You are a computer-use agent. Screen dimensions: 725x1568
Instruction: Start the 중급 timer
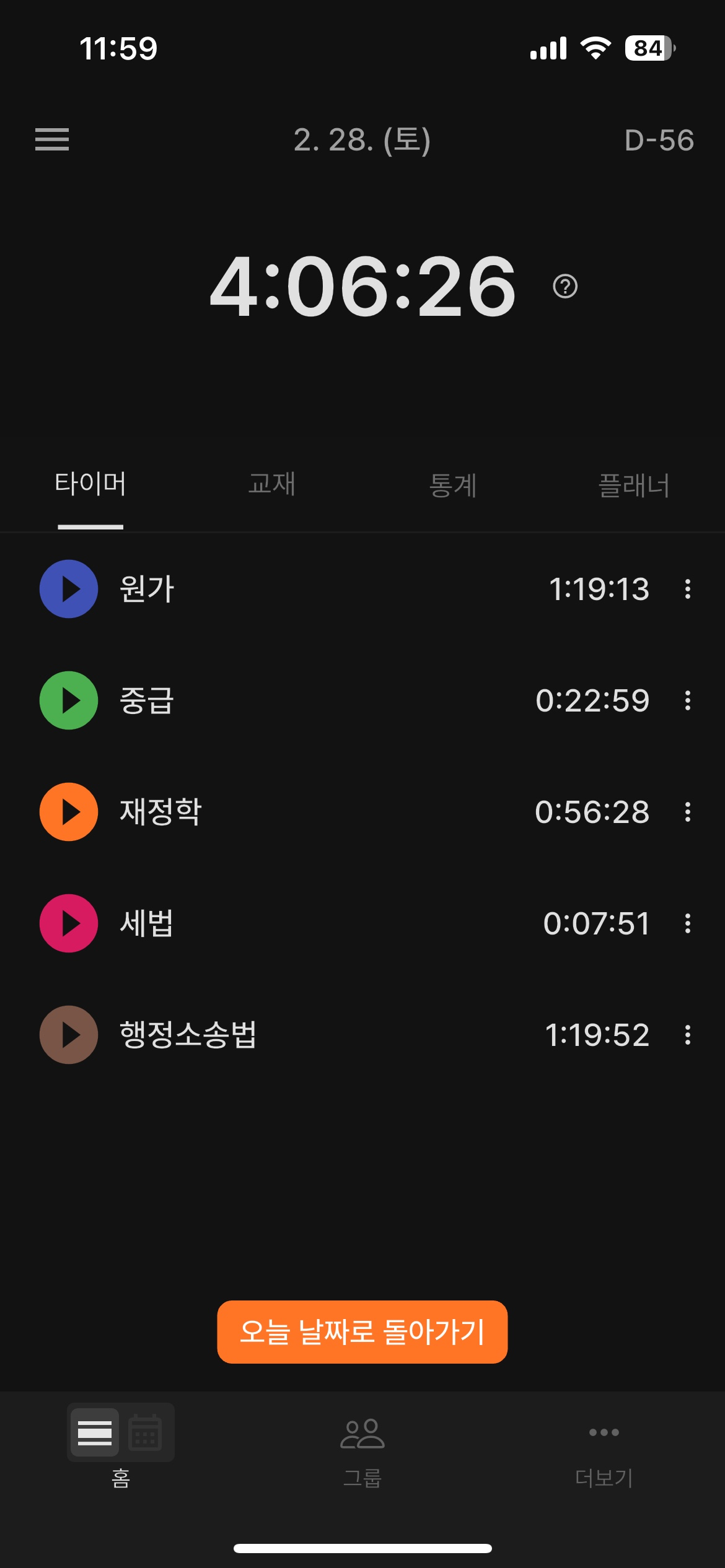(69, 700)
